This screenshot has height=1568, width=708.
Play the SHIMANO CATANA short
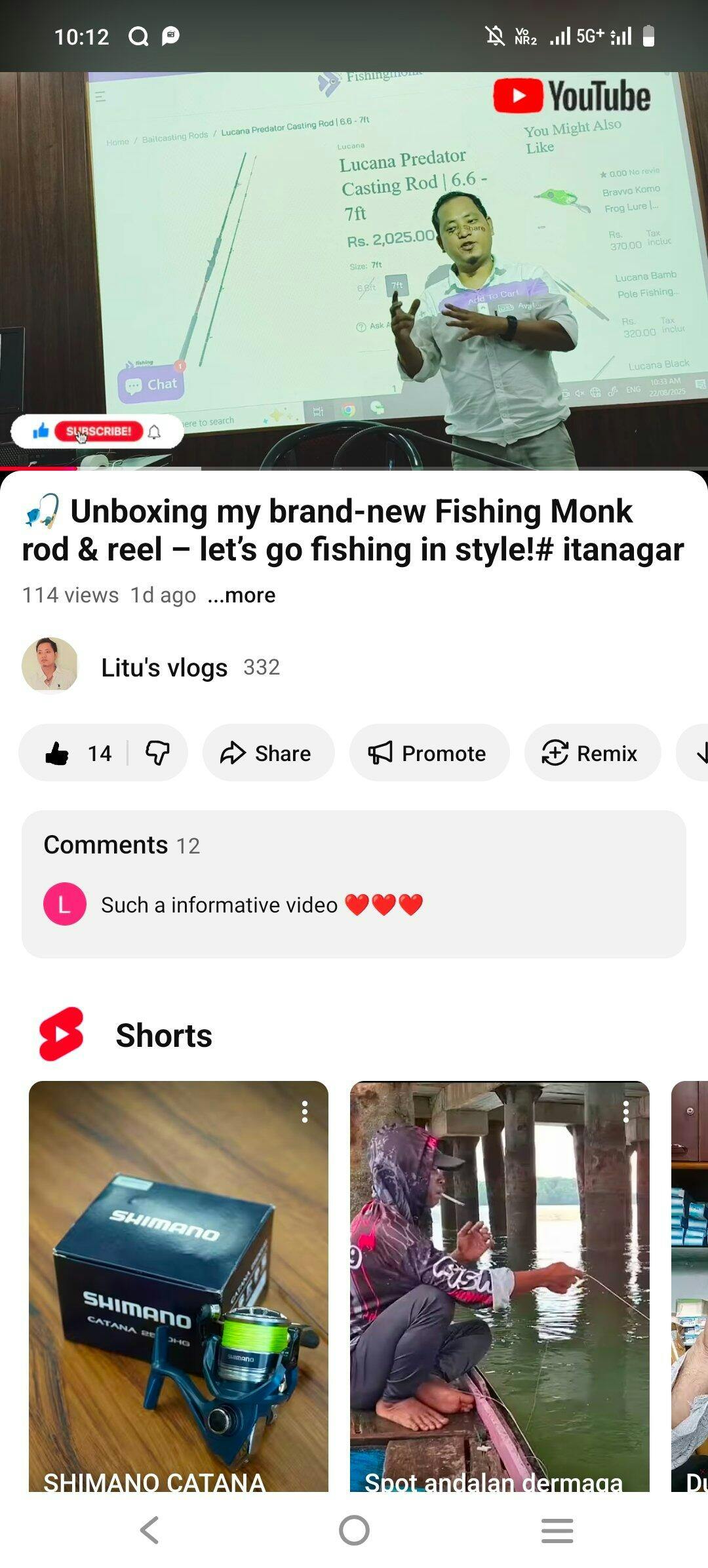[x=178, y=1285]
